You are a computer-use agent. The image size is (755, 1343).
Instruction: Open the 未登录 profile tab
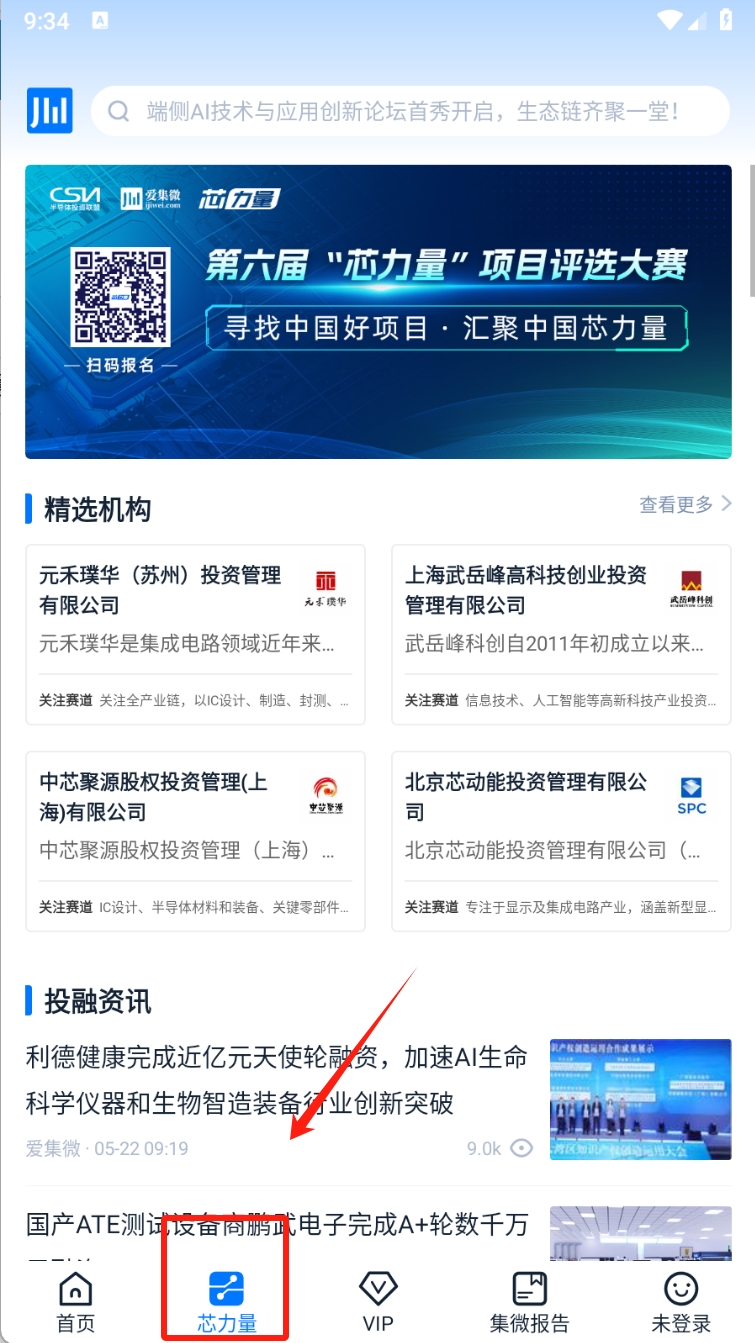point(680,1302)
